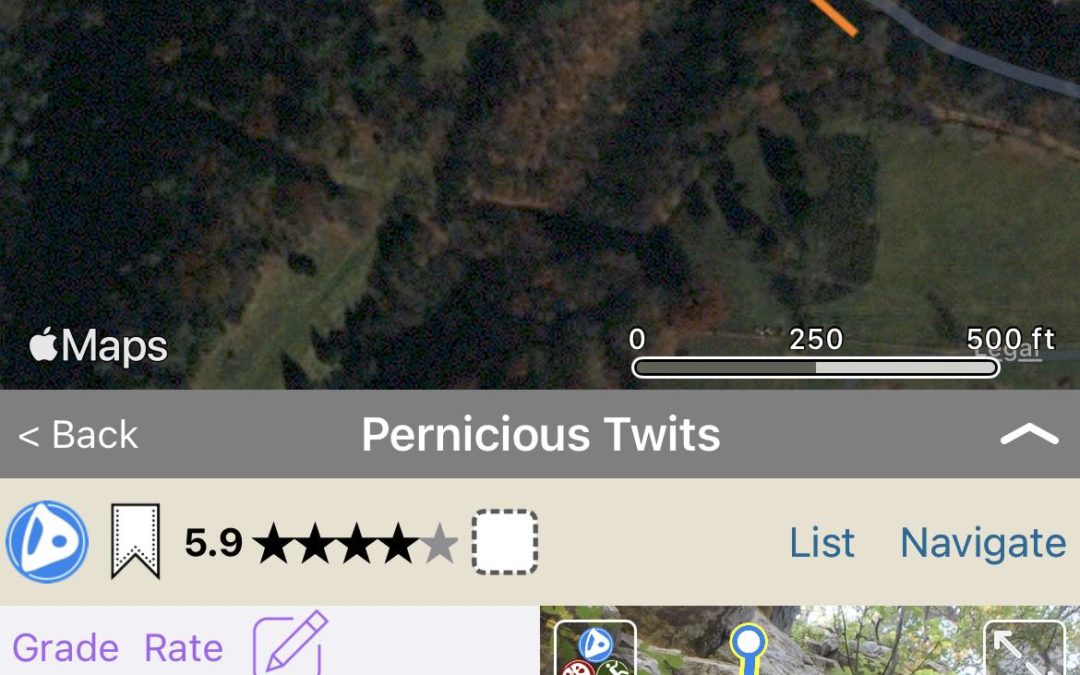Tap Rate to rate this route
This screenshot has height=675, width=1080.
(x=183, y=648)
